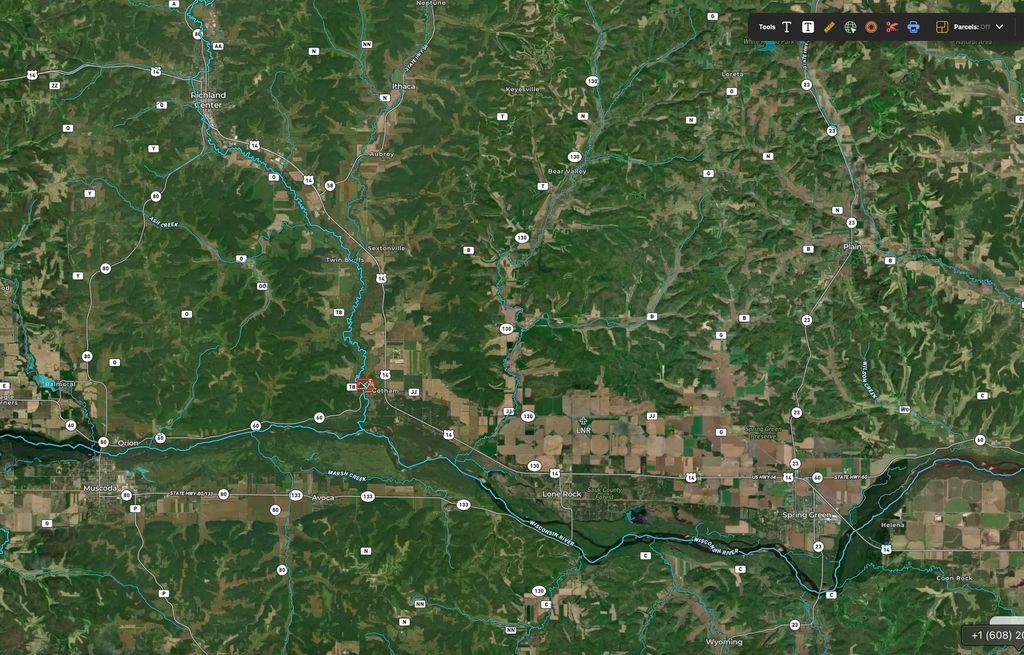Tap the phone number tooltip
The image size is (1024, 655).
point(995,636)
